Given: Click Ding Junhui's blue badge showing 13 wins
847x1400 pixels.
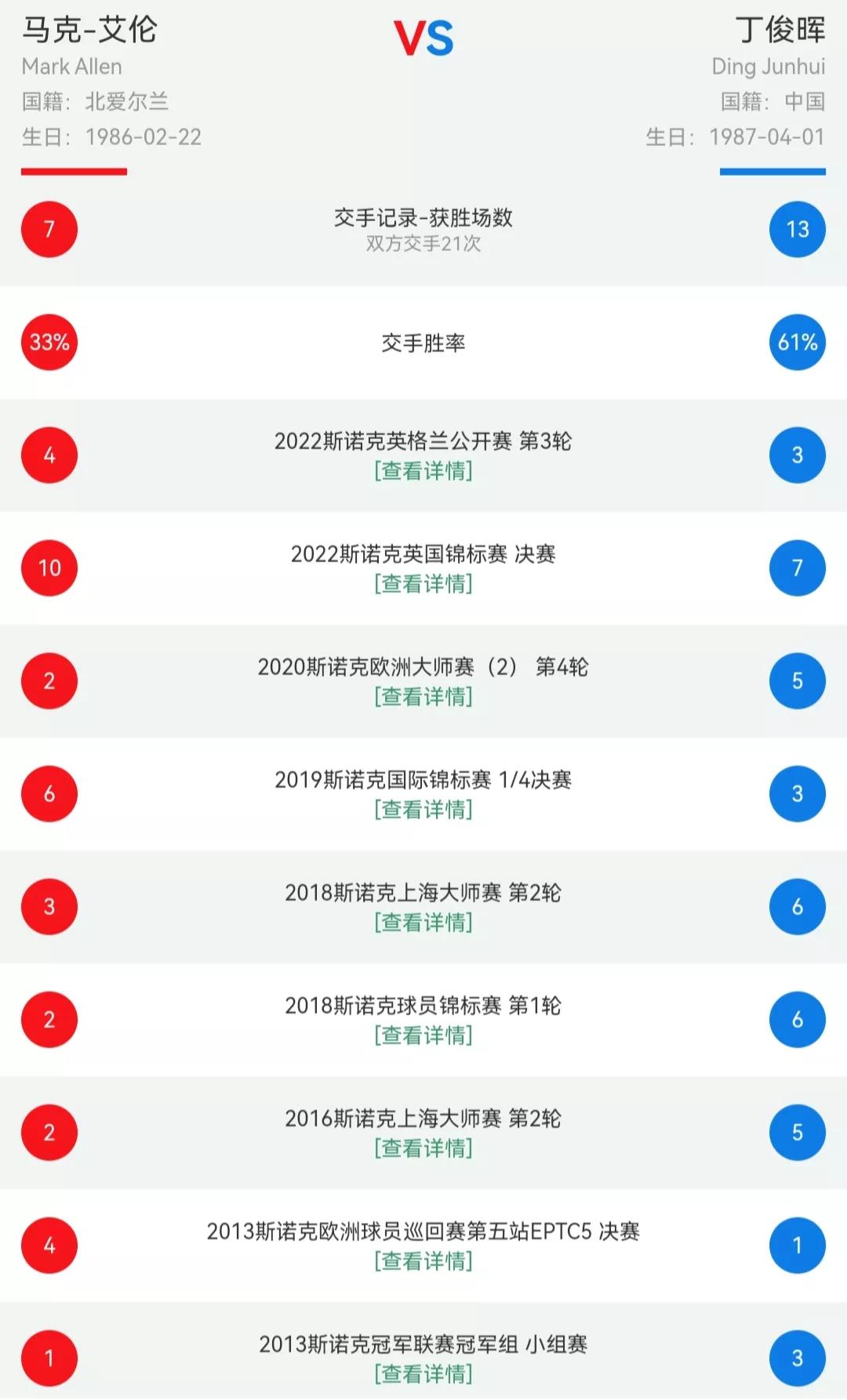Looking at the screenshot, I should point(798,229).
